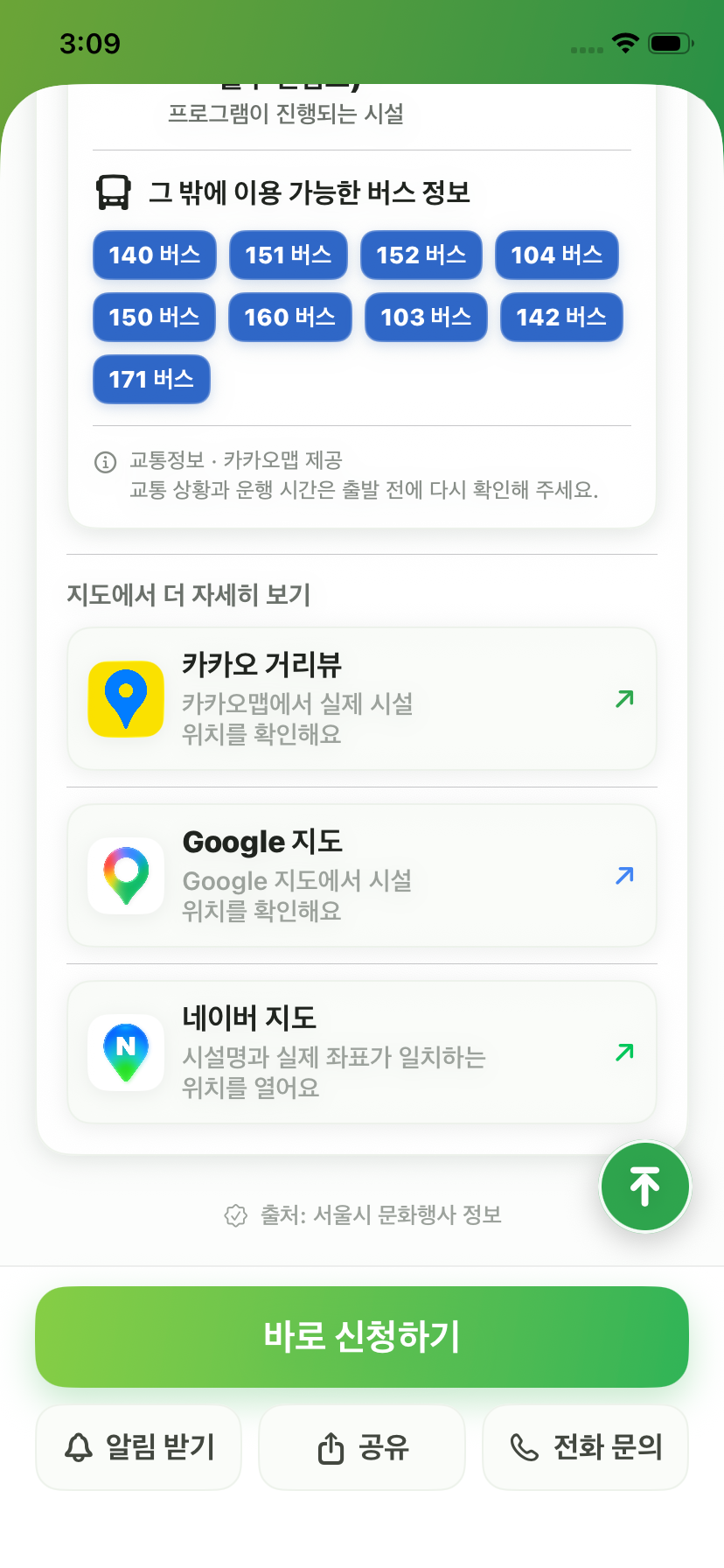Tap the 142 버스 chip
Screen dimensions: 724x1568
click(561, 317)
